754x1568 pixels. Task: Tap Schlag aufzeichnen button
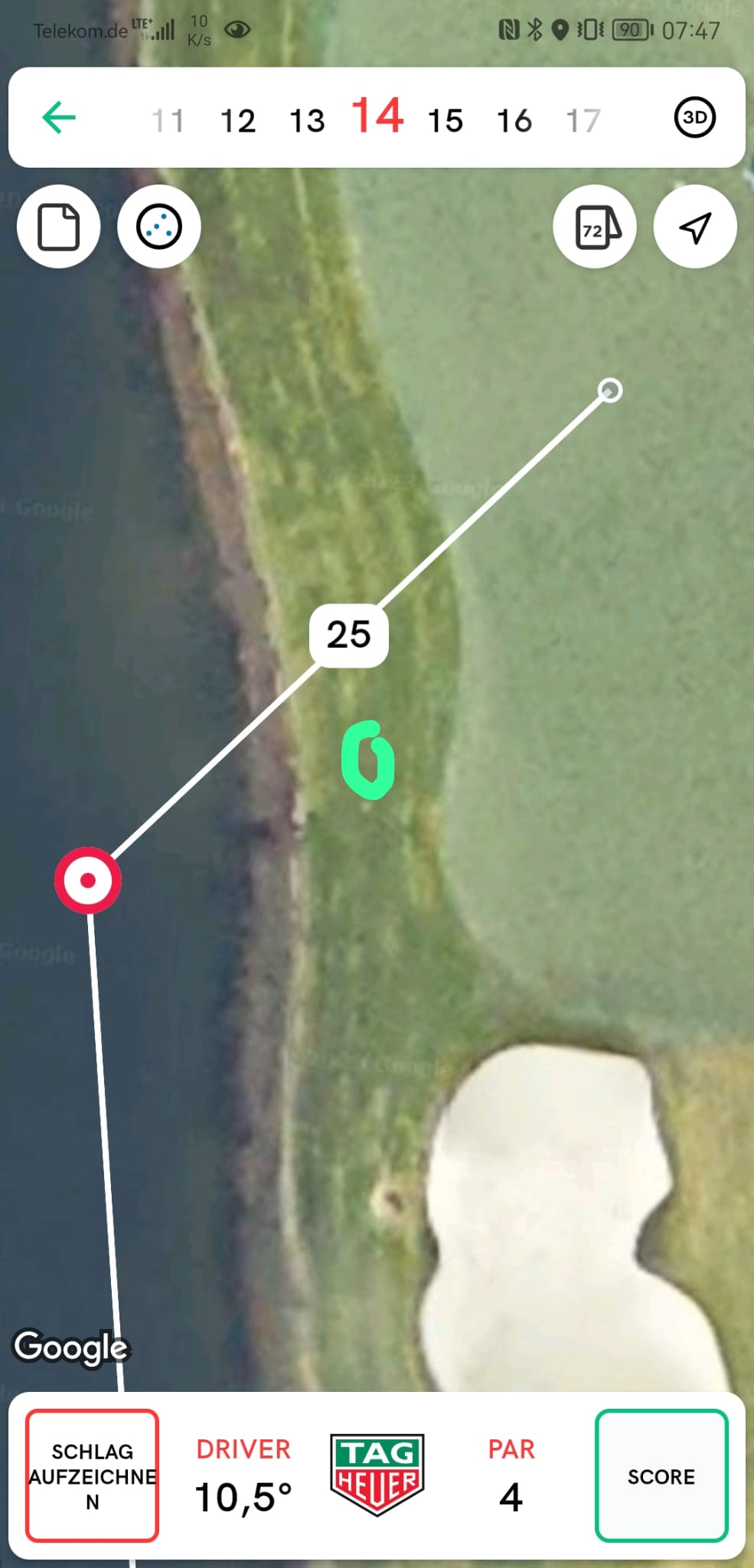(92, 1475)
